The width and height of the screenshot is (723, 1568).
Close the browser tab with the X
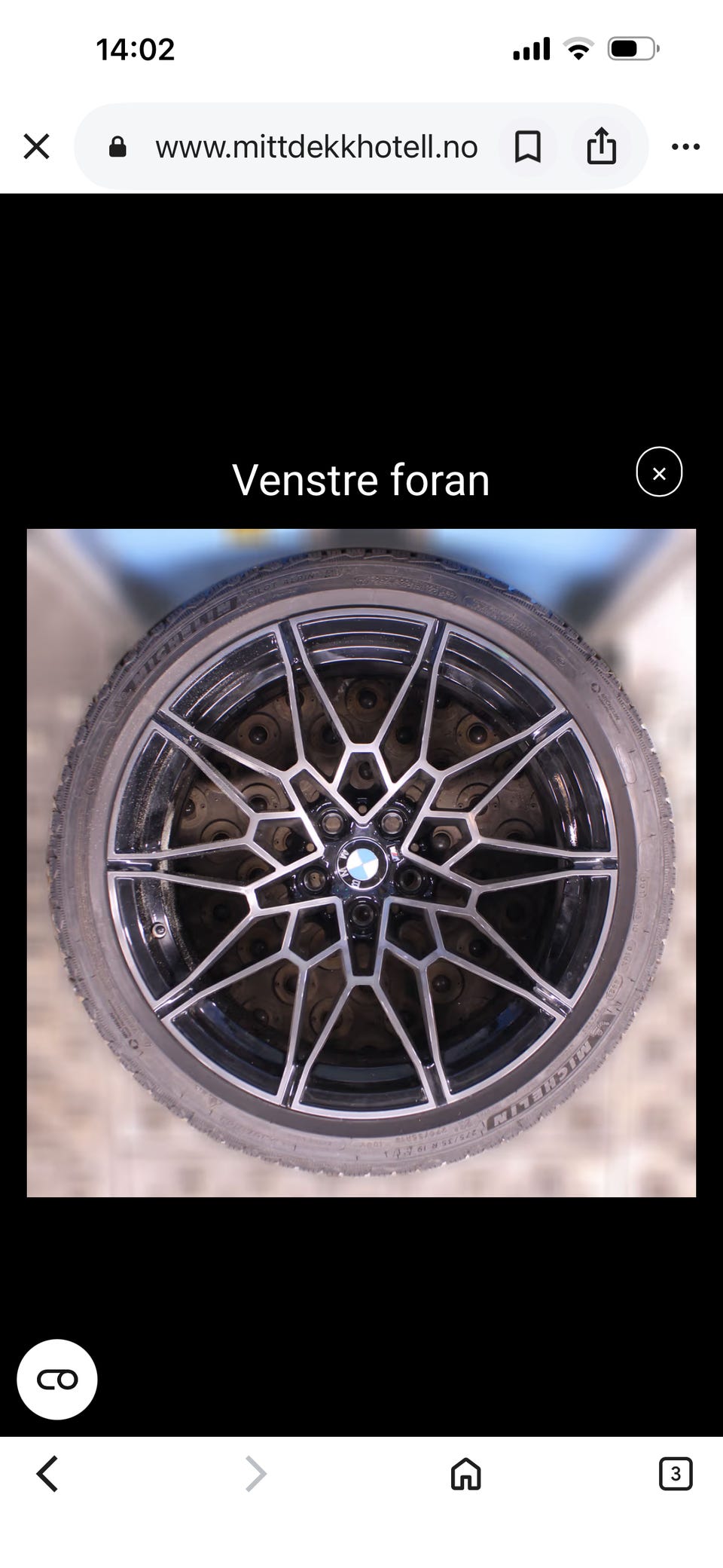(x=36, y=146)
